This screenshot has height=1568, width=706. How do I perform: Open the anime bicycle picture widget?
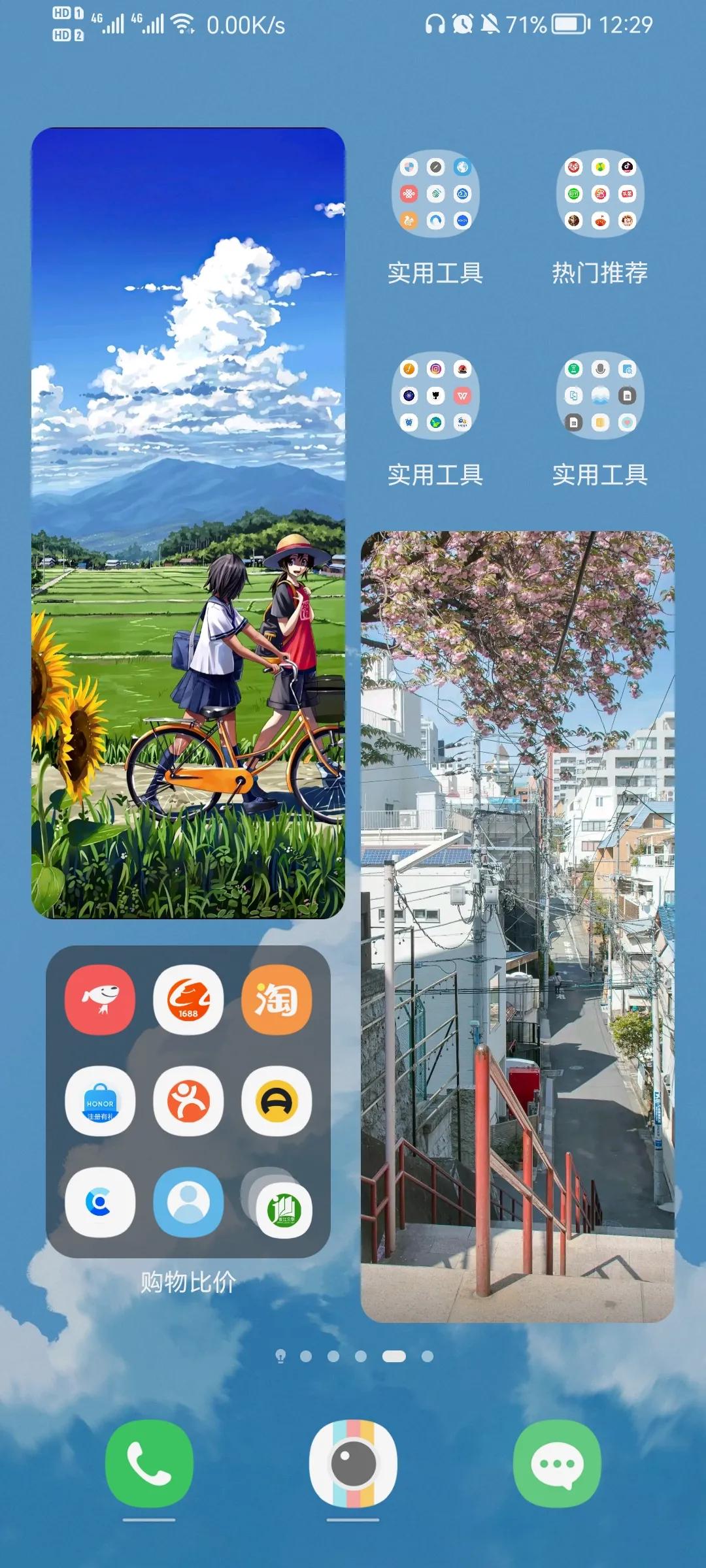pyautogui.click(x=188, y=523)
